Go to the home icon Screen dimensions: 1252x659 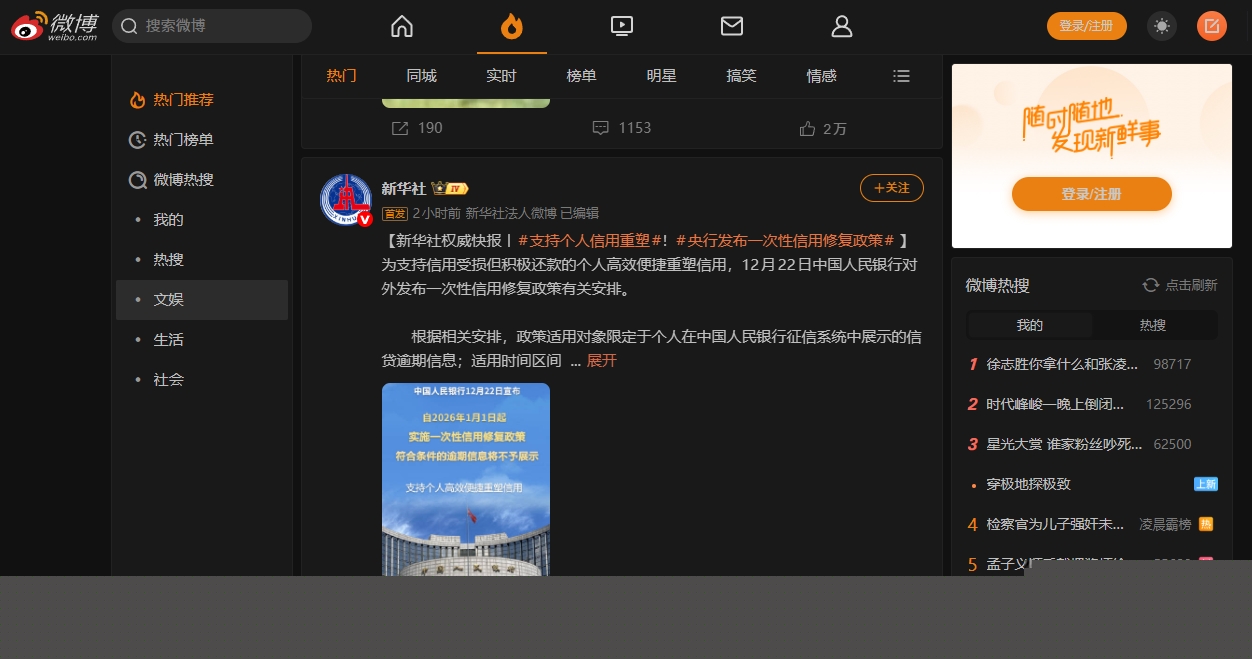tap(402, 26)
